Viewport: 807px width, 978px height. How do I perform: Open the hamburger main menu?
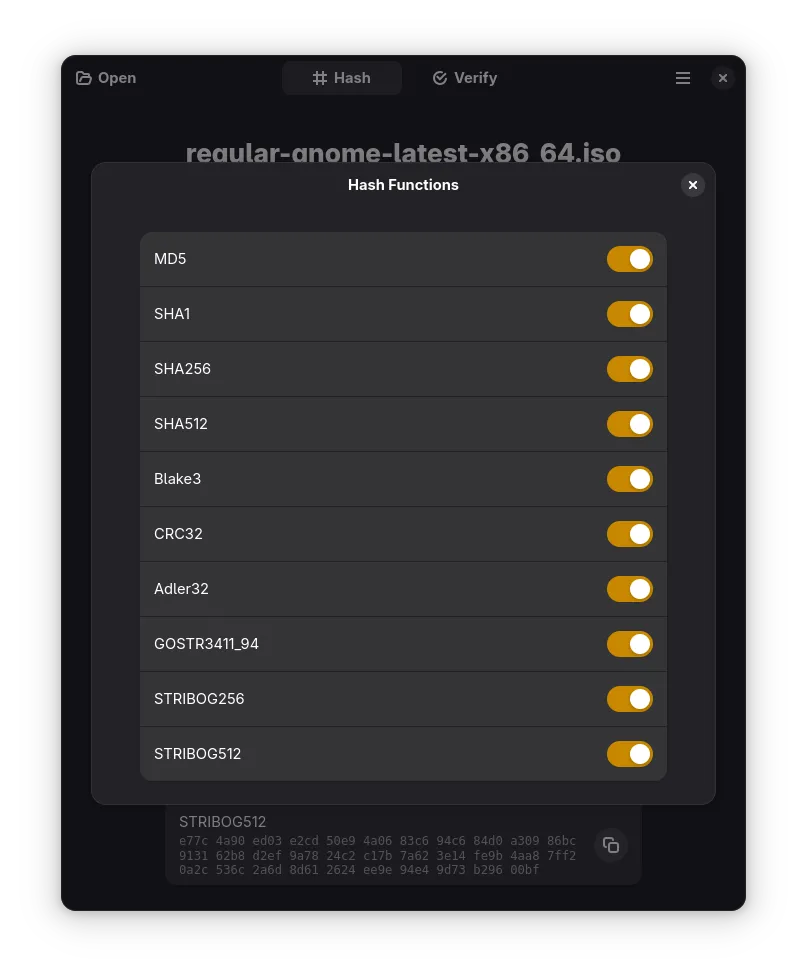click(683, 78)
